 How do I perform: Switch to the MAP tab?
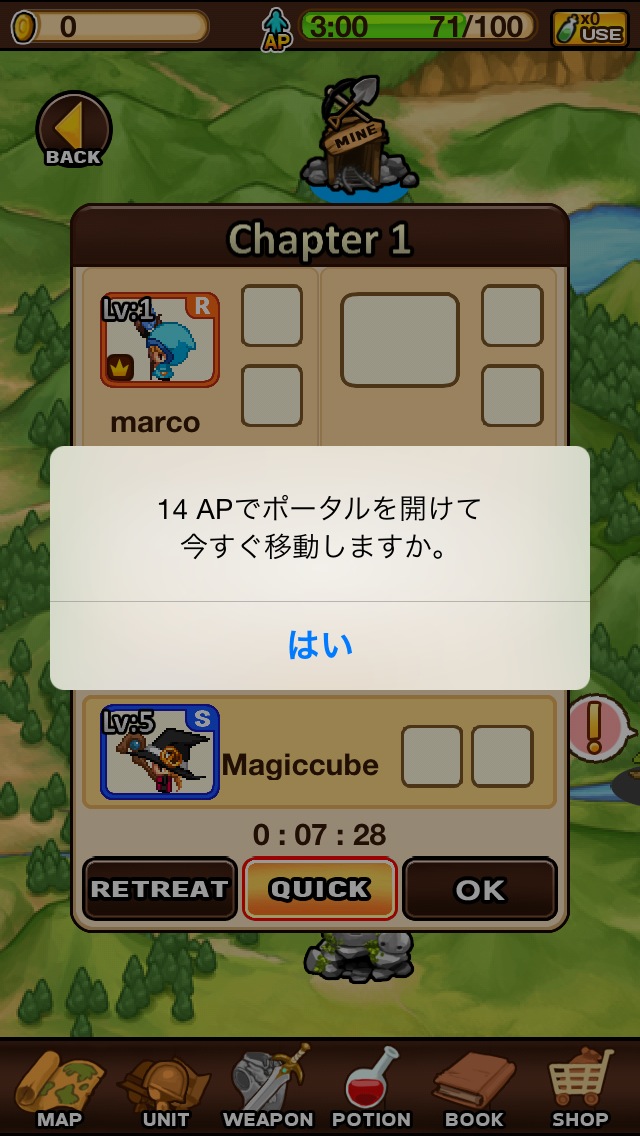coord(58,1088)
